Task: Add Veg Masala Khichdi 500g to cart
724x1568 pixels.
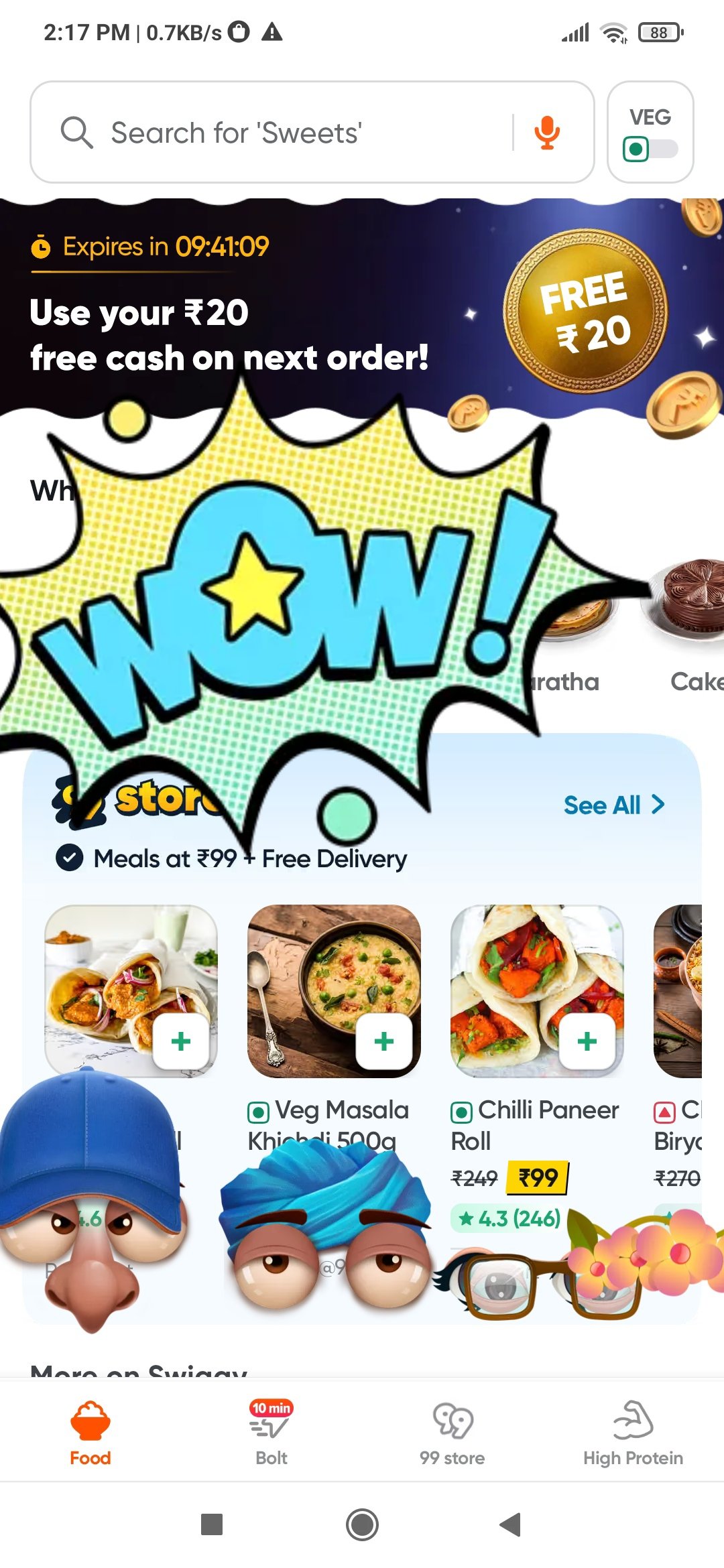Action: [x=383, y=1041]
